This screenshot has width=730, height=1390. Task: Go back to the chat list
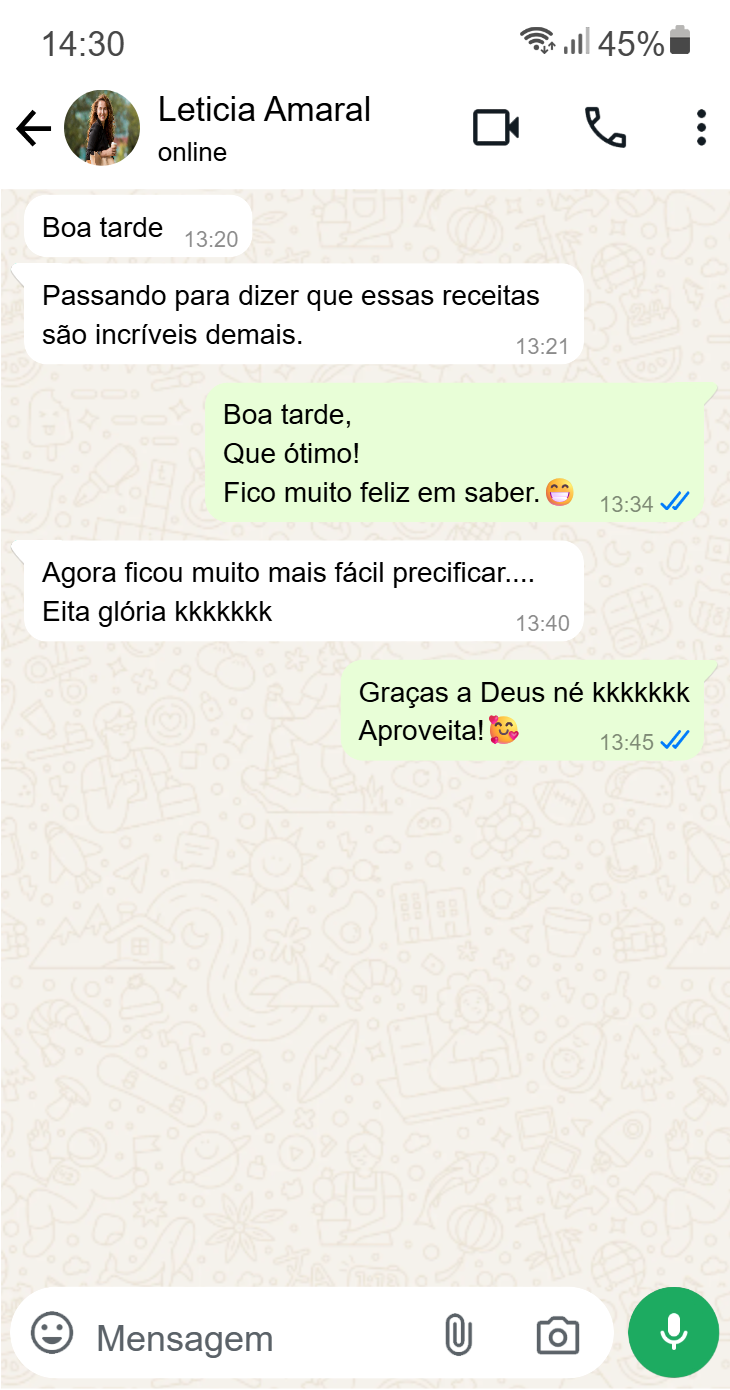point(33,128)
